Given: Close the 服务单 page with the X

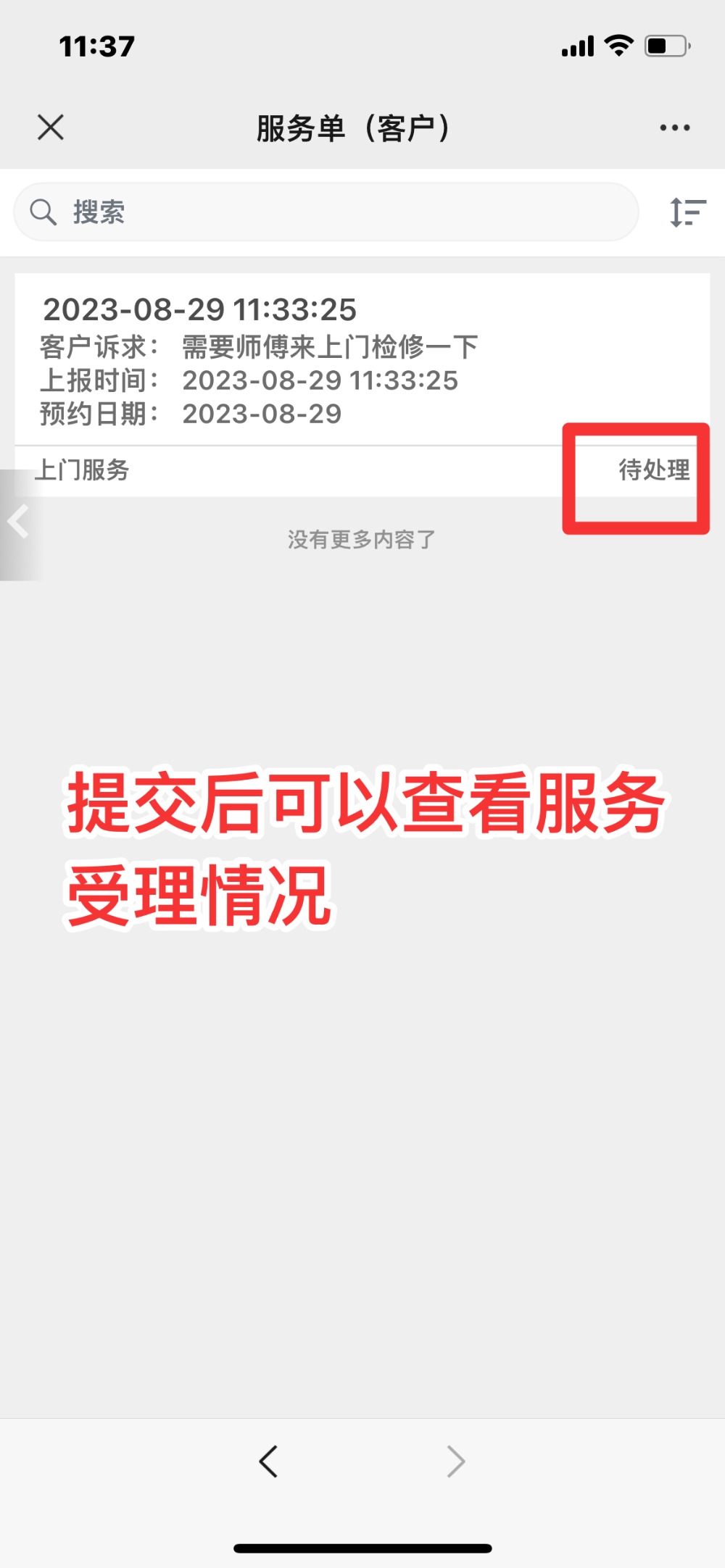Looking at the screenshot, I should coord(51,128).
